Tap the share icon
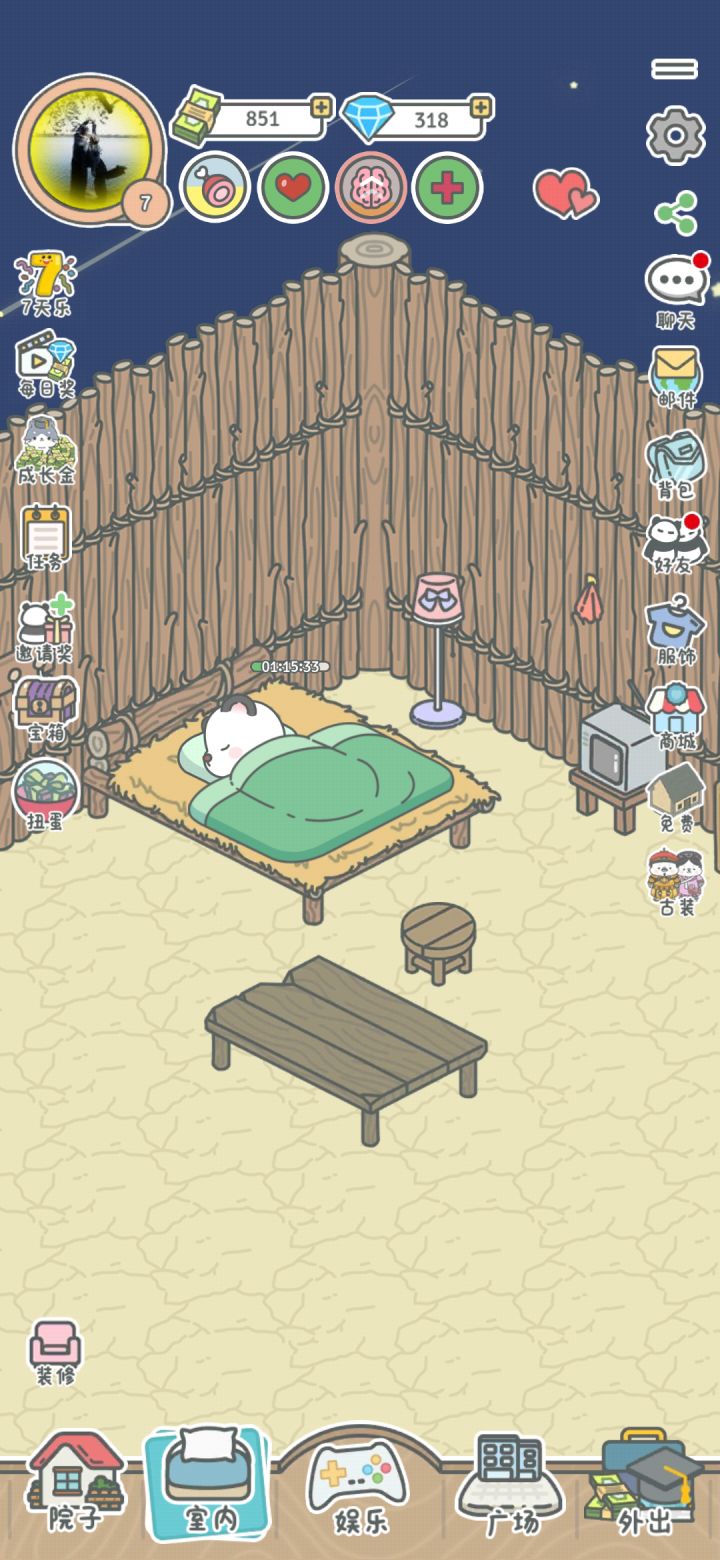This screenshot has height=1560, width=720. click(676, 213)
